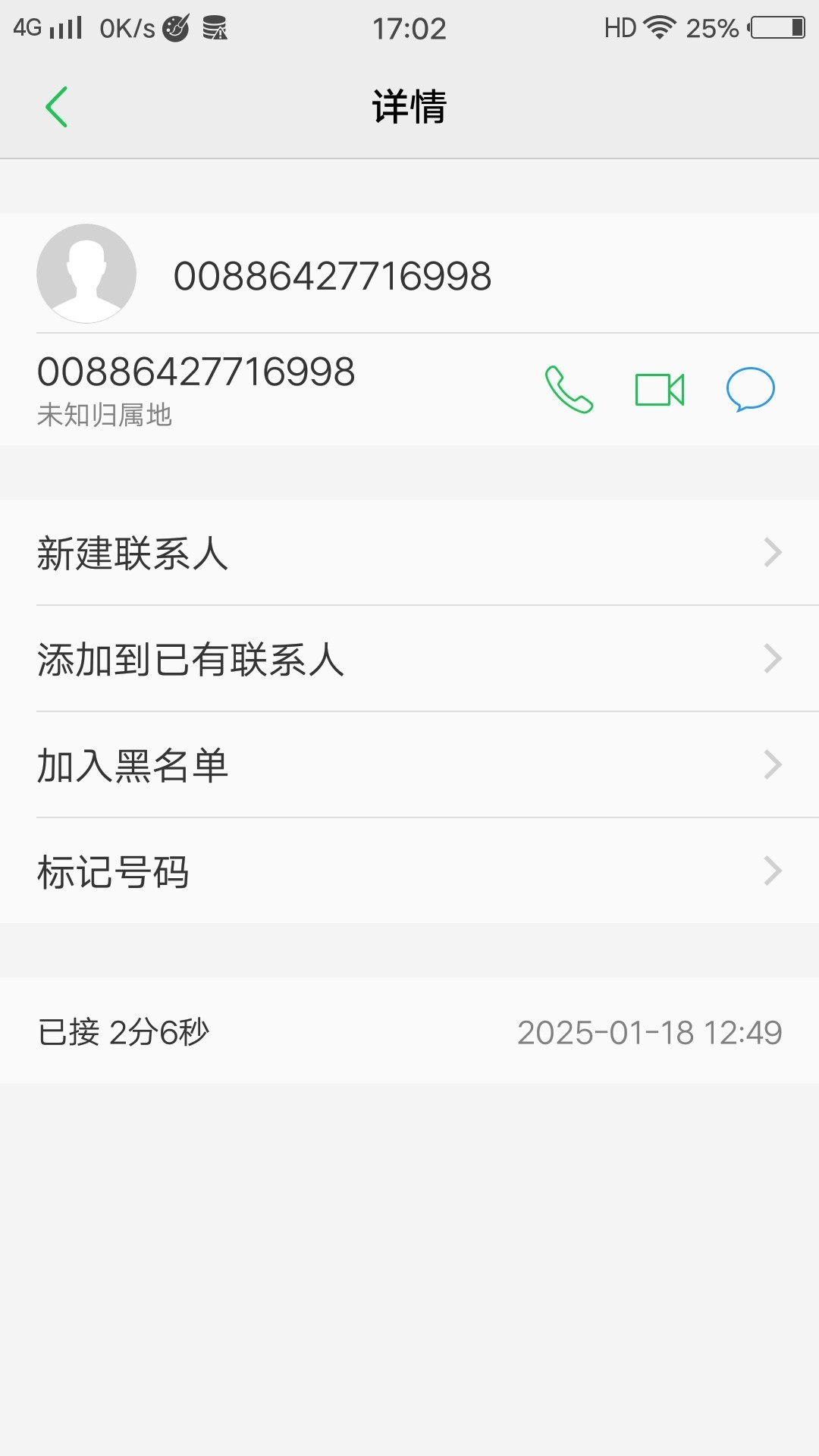The height and width of the screenshot is (1456, 819).
Task: Send a message to this number
Action: pyautogui.click(x=750, y=389)
